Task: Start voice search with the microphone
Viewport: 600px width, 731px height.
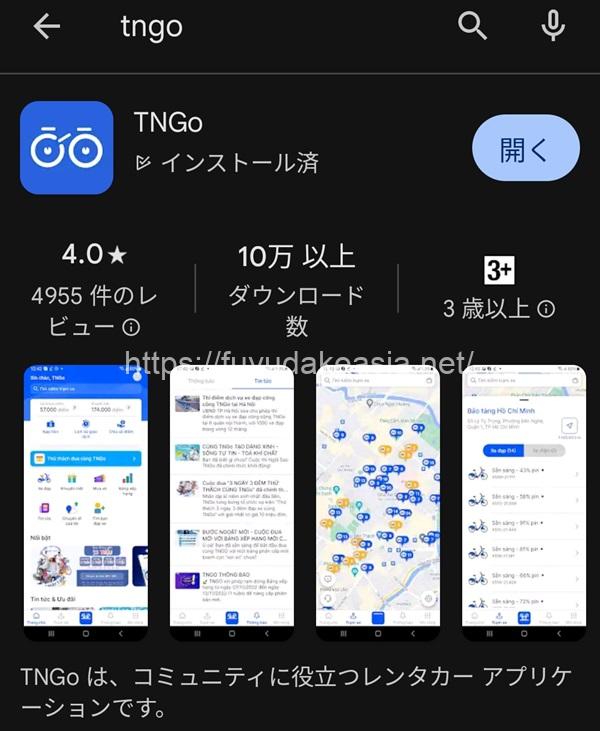Action: (x=553, y=27)
